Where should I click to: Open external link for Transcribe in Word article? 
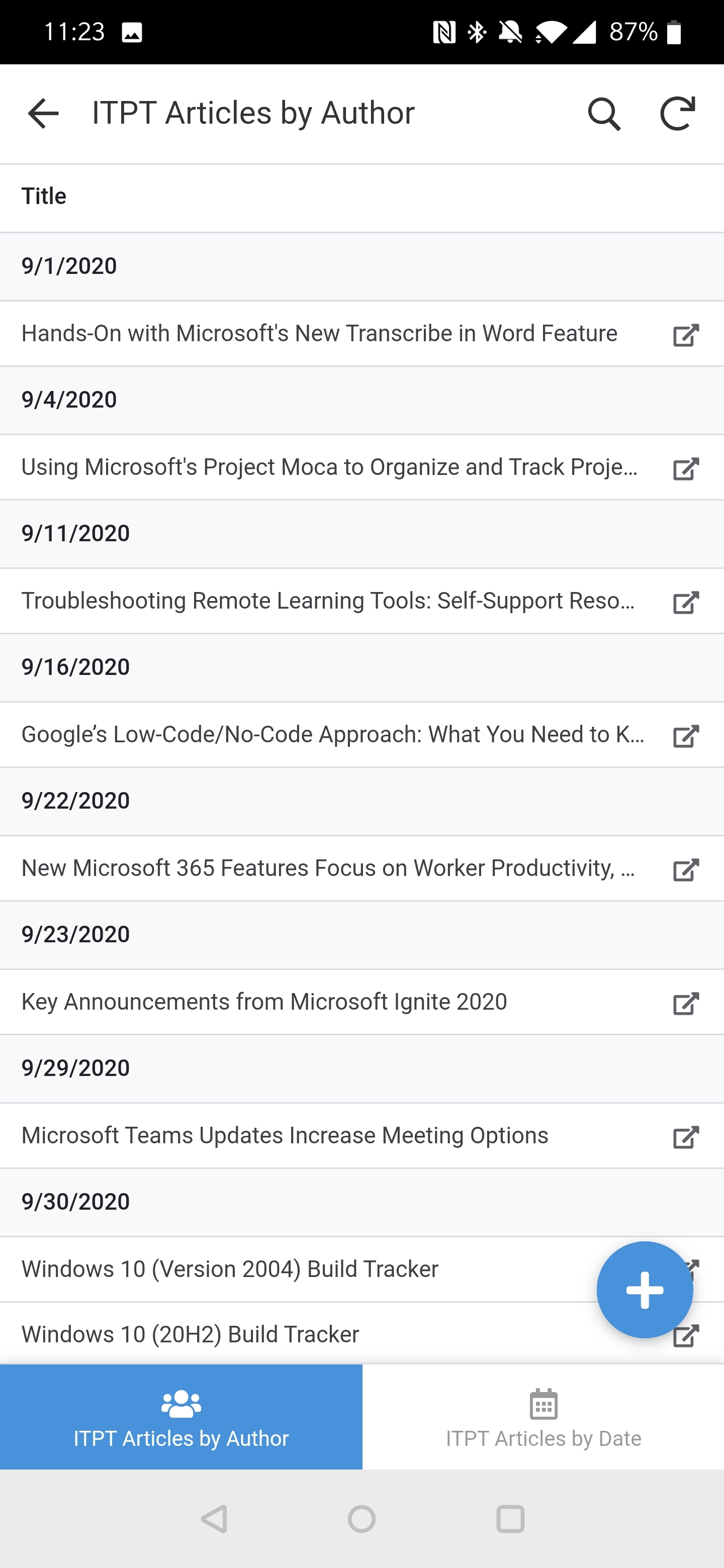[x=686, y=334]
